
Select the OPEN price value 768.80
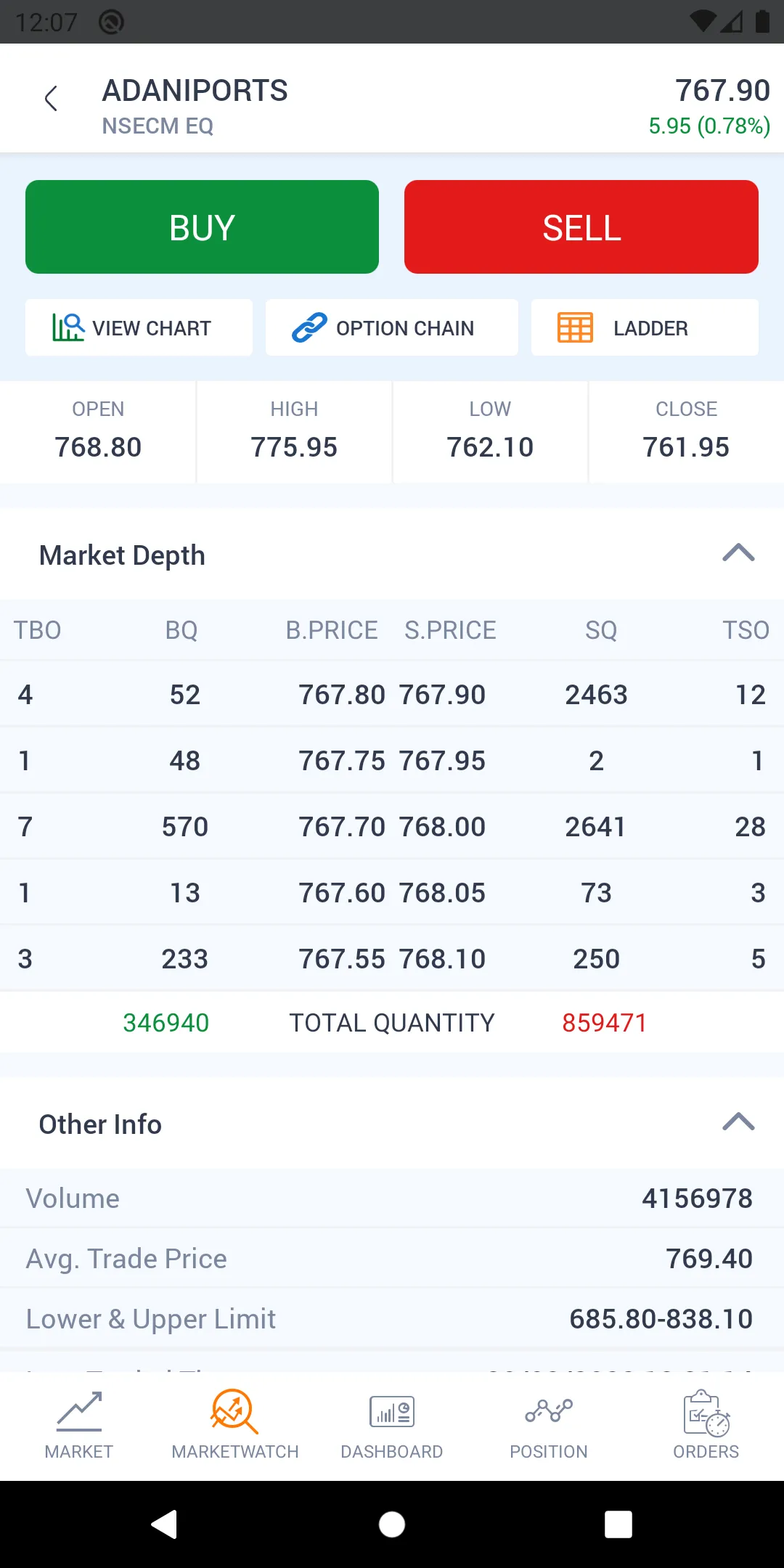(98, 446)
